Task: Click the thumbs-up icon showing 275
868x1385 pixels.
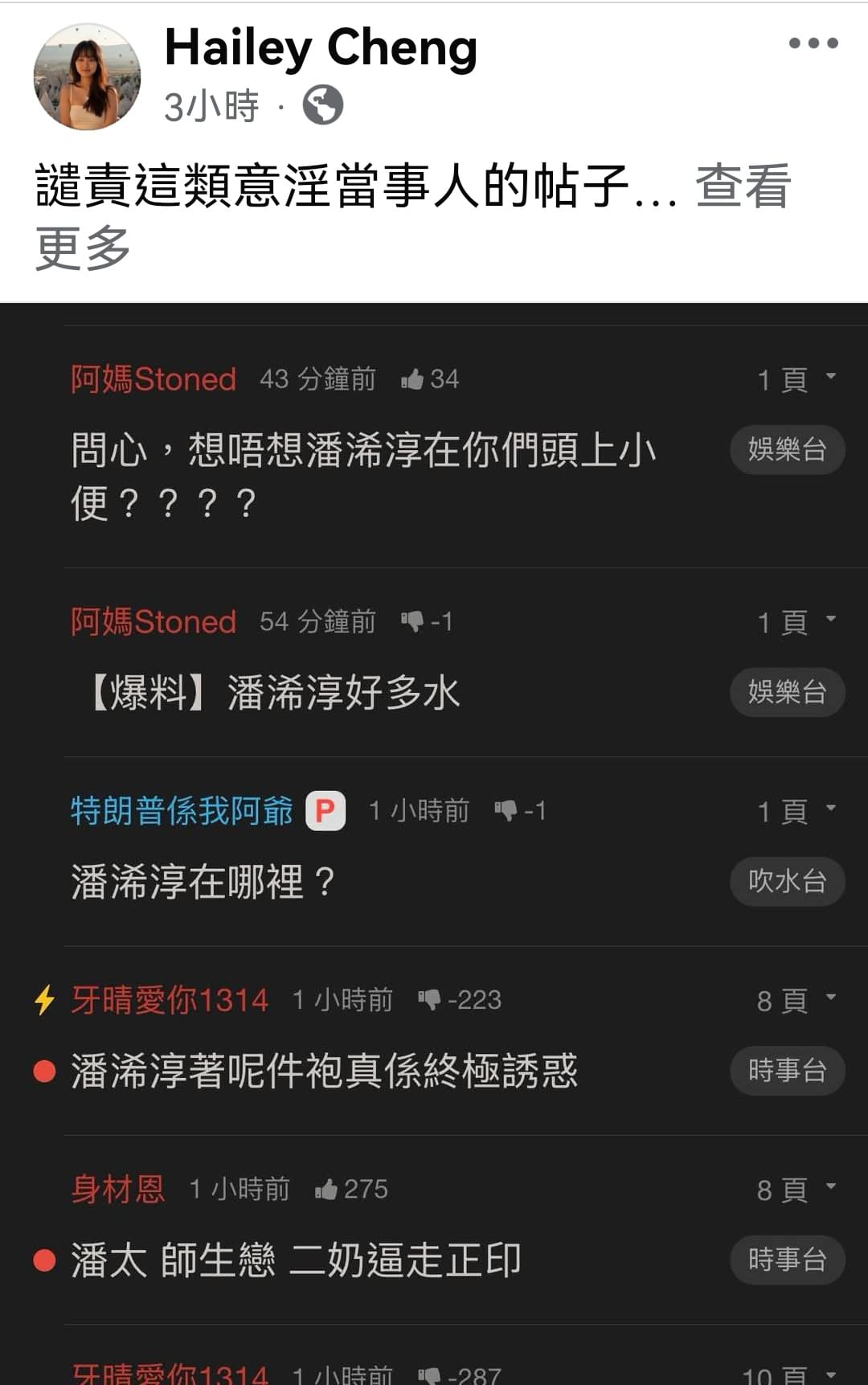Action: pyautogui.click(x=328, y=1190)
